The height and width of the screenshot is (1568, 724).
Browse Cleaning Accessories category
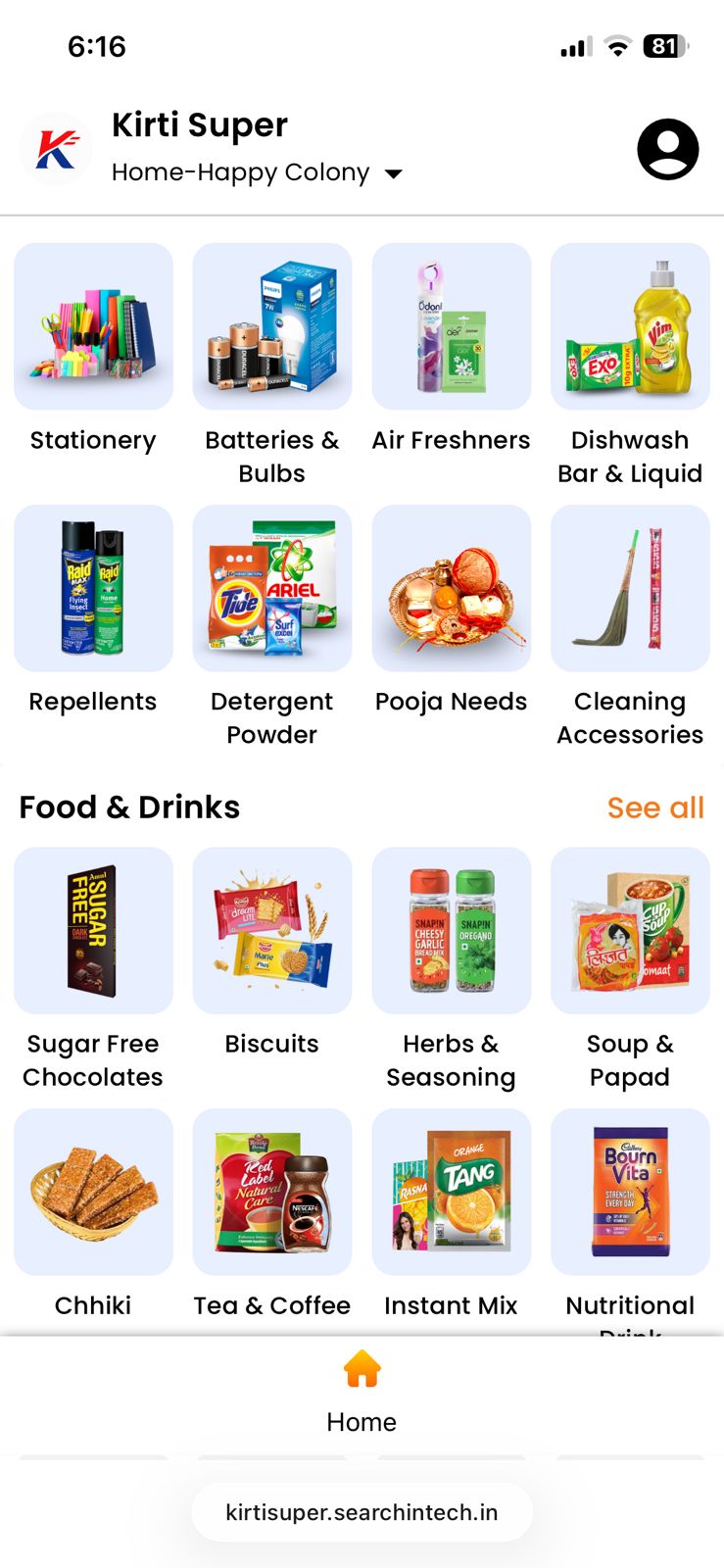(630, 589)
